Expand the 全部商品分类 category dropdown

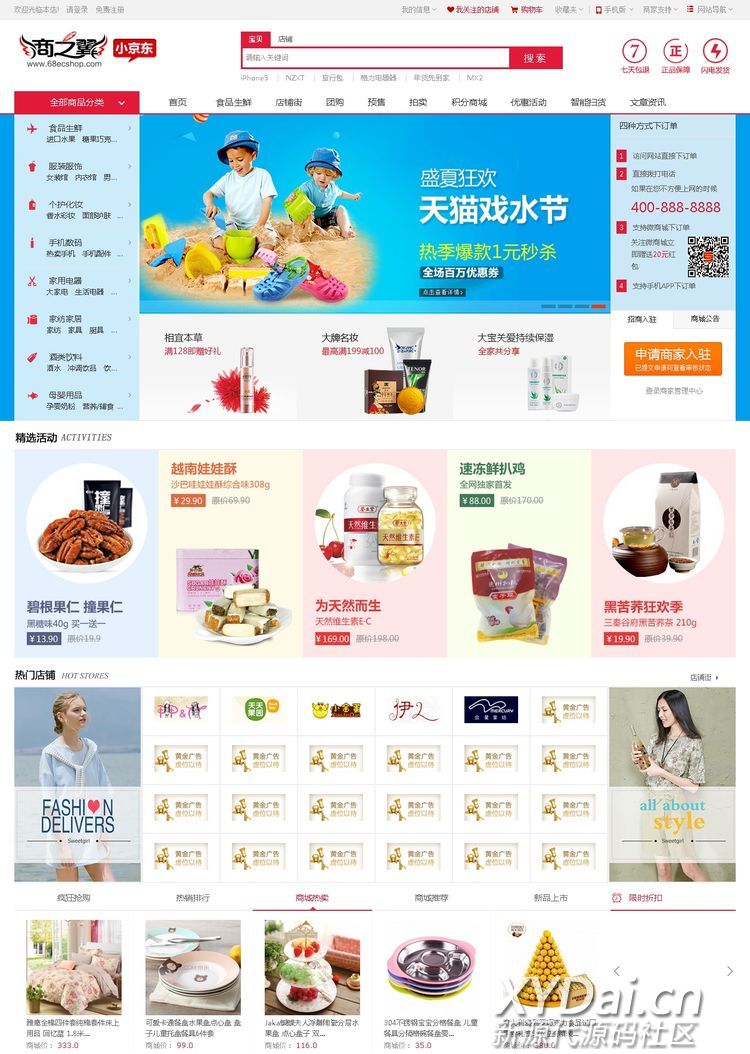pyautogui.click(x=77, y=102)
